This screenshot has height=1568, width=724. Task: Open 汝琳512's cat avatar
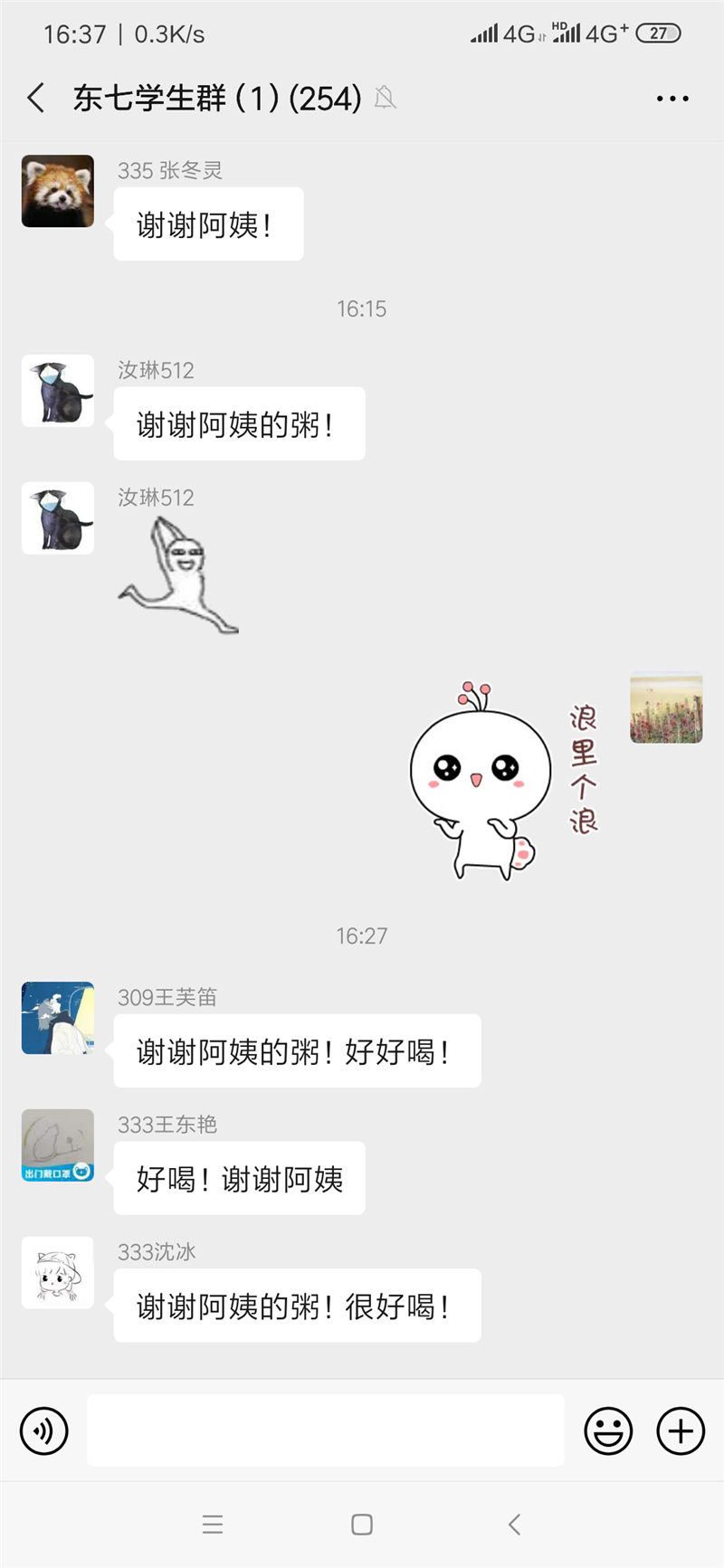tap(57, 391)
